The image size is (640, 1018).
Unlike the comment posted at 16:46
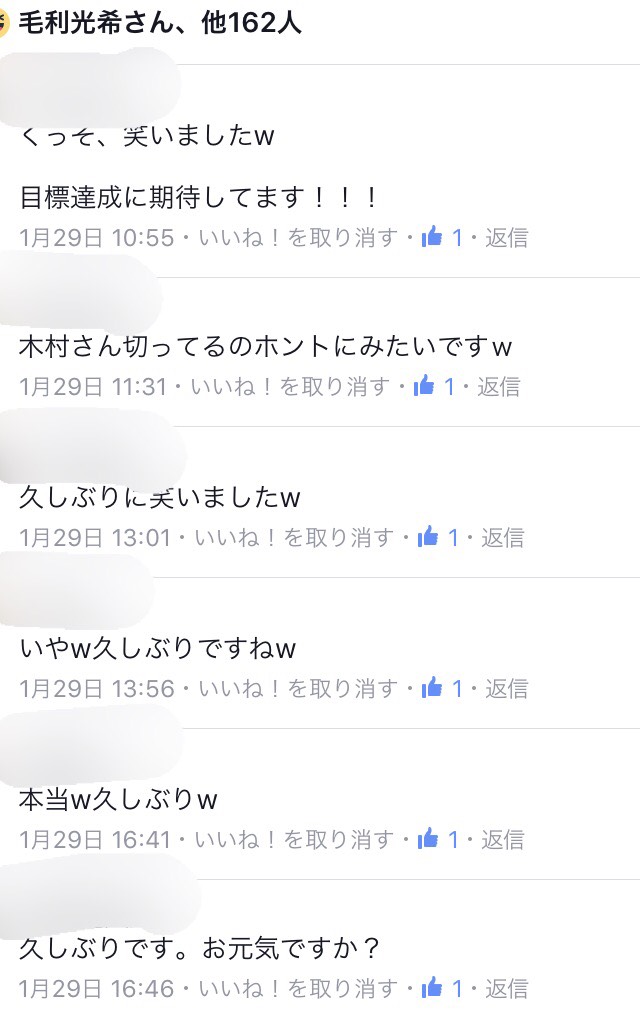298,990
